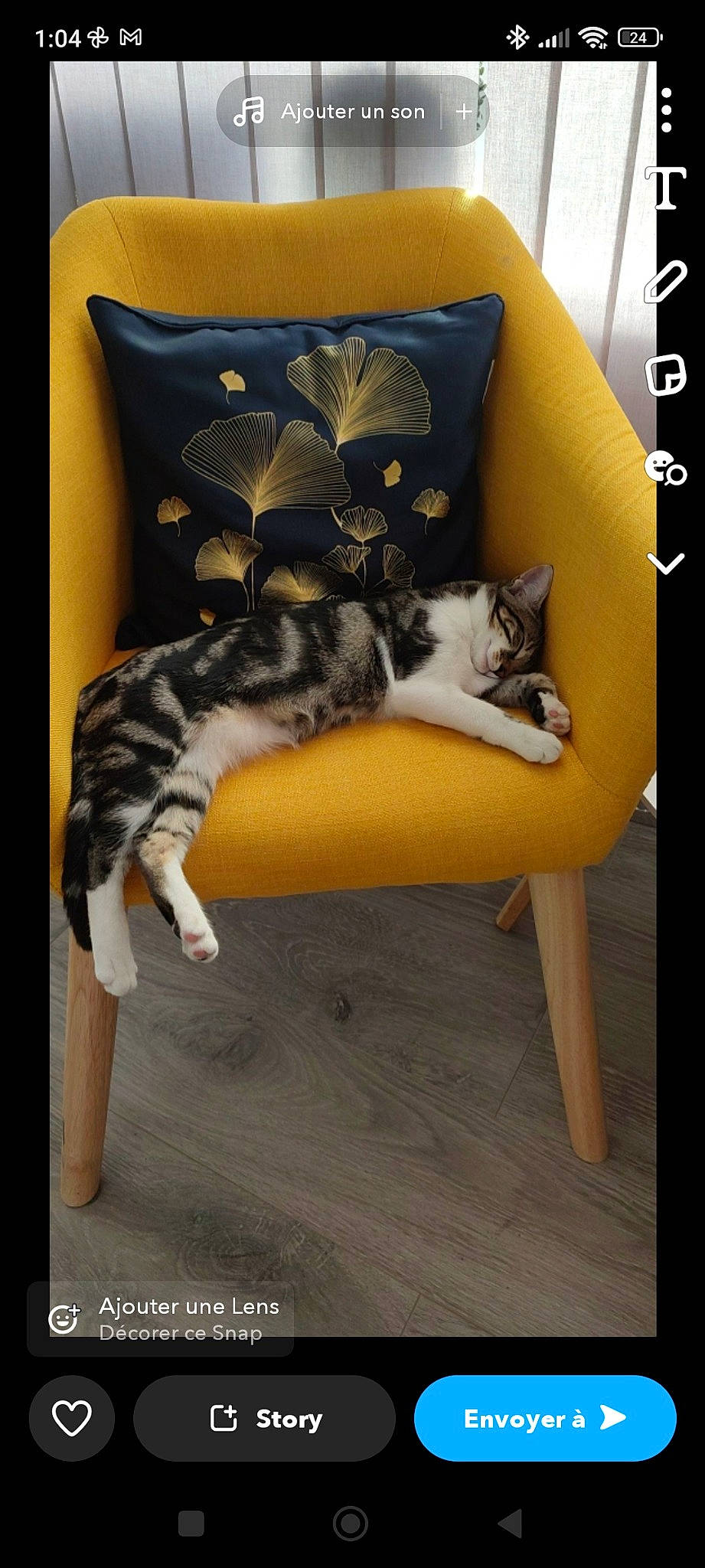705x1568 pixels.
Task: Tap the plus next to Ajouter un son
Action: [x=465, y=112]
